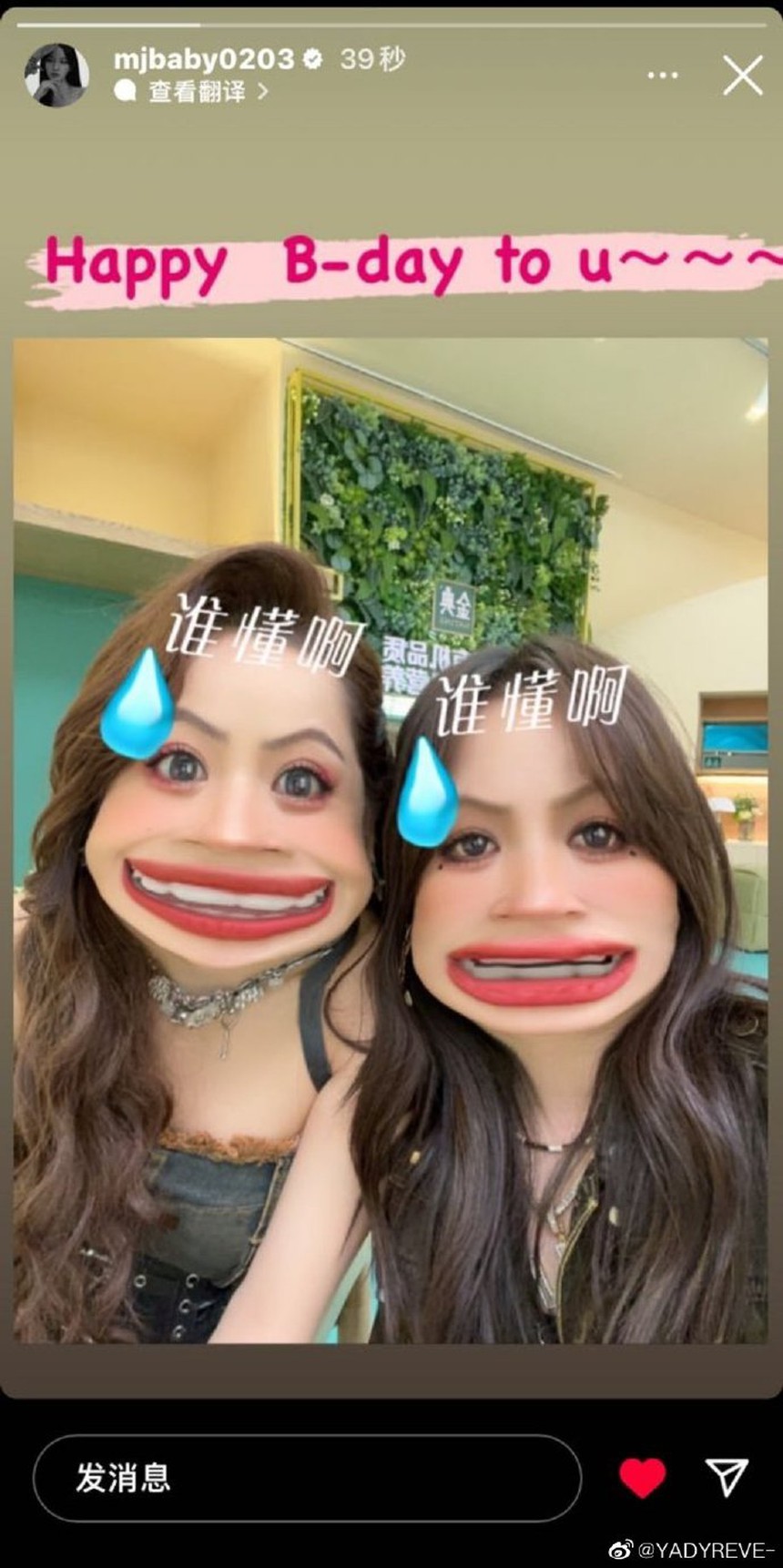Tap the mjbaby0203 username
783x1568 pixels.
tap(203, 59)
